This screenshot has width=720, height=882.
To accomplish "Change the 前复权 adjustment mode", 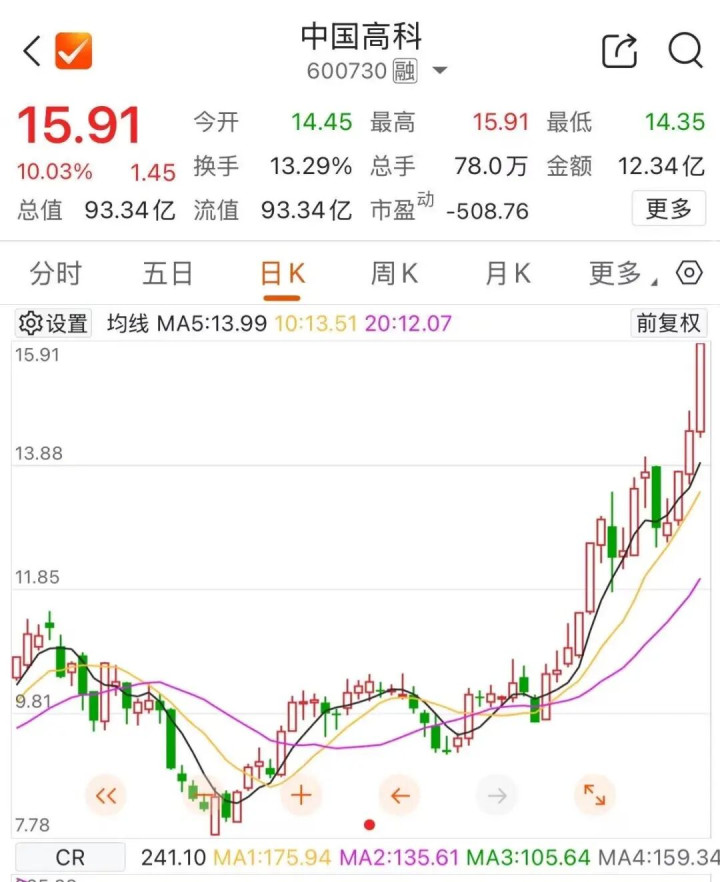I will [x=669, y=324].
